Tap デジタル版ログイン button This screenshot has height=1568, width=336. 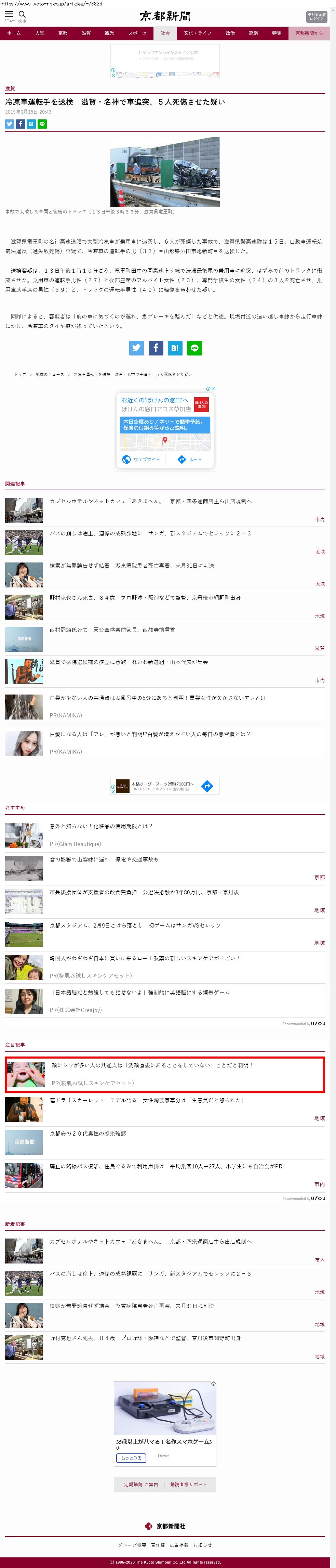[x=315, y=16]
